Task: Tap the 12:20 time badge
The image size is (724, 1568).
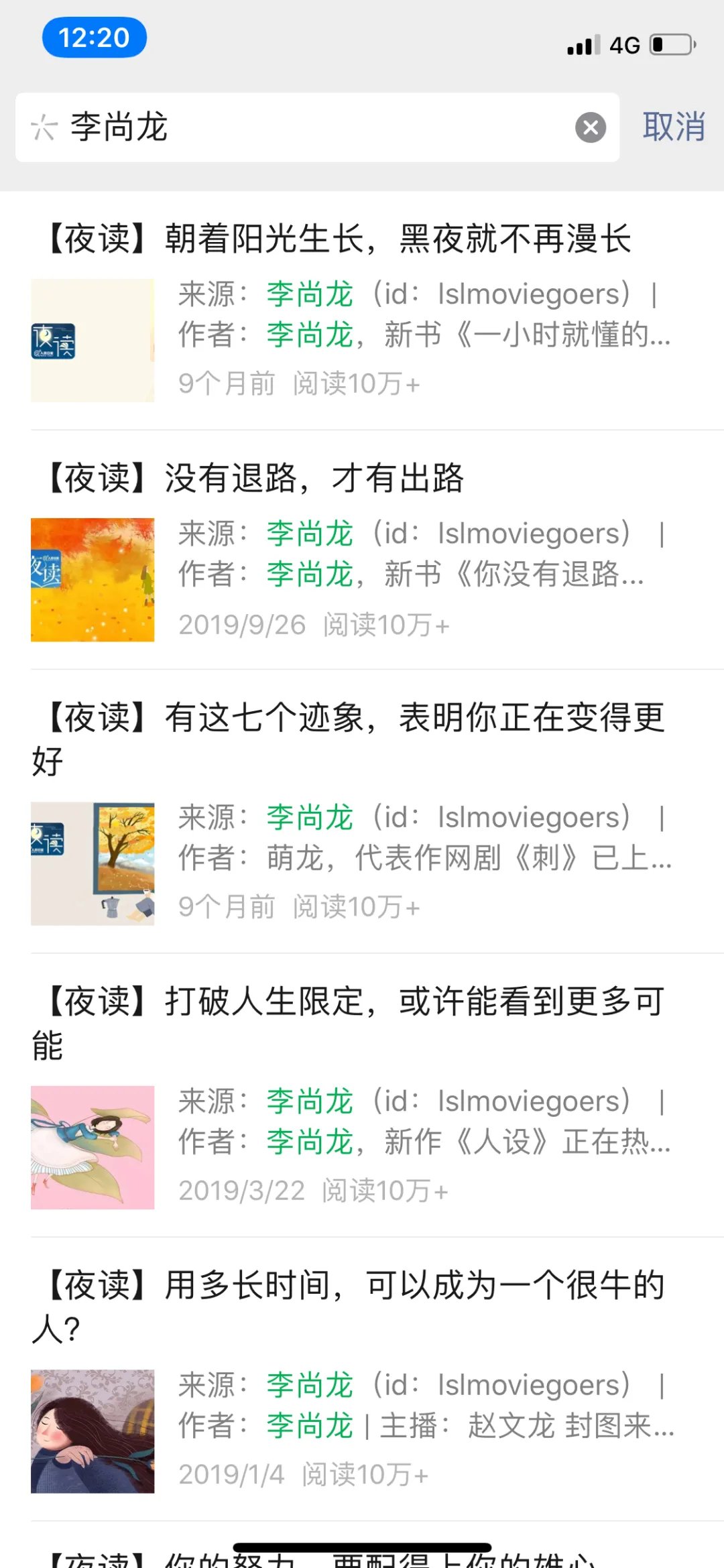Action: (95, 38)
